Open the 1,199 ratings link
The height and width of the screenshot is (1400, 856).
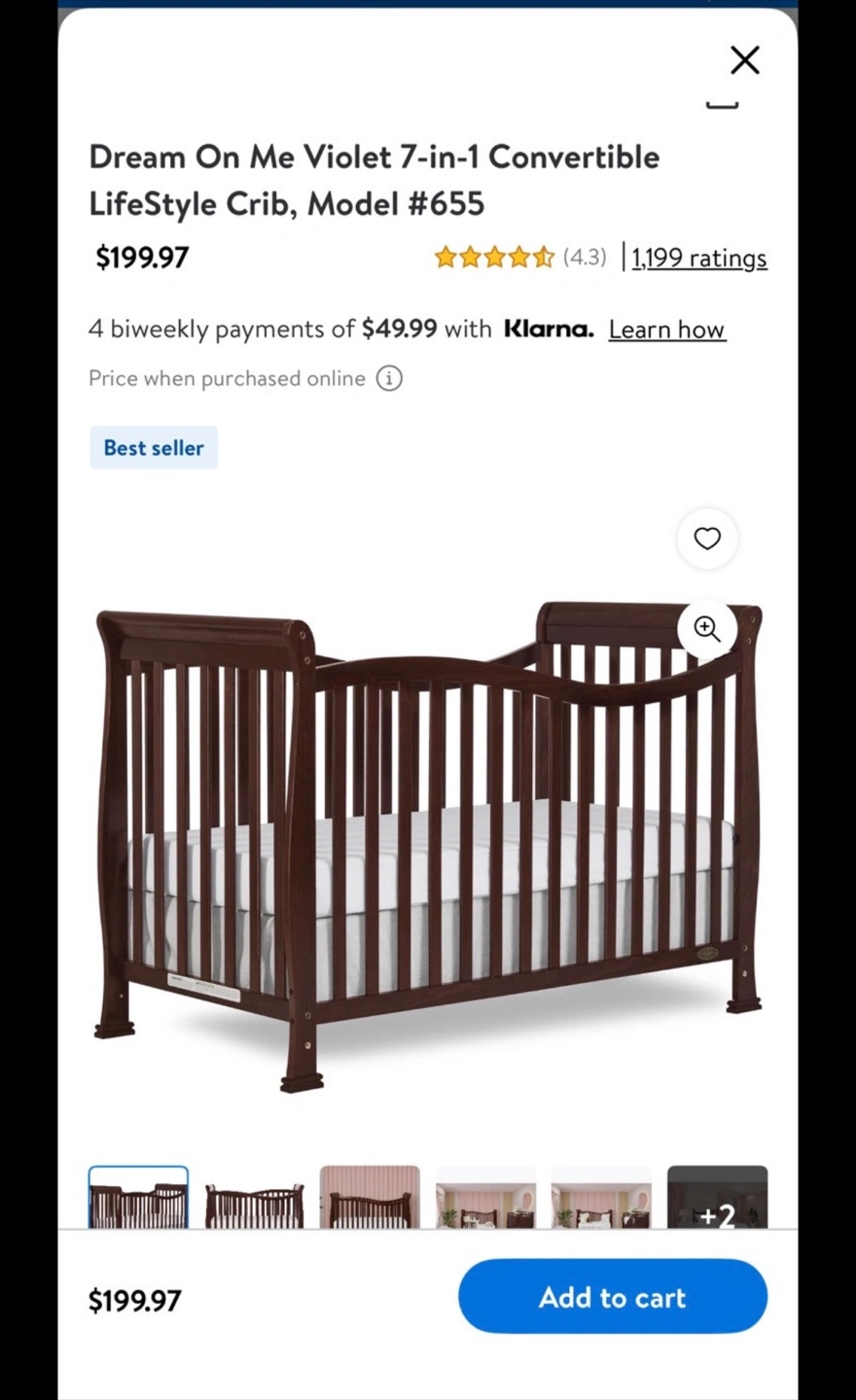699,258
